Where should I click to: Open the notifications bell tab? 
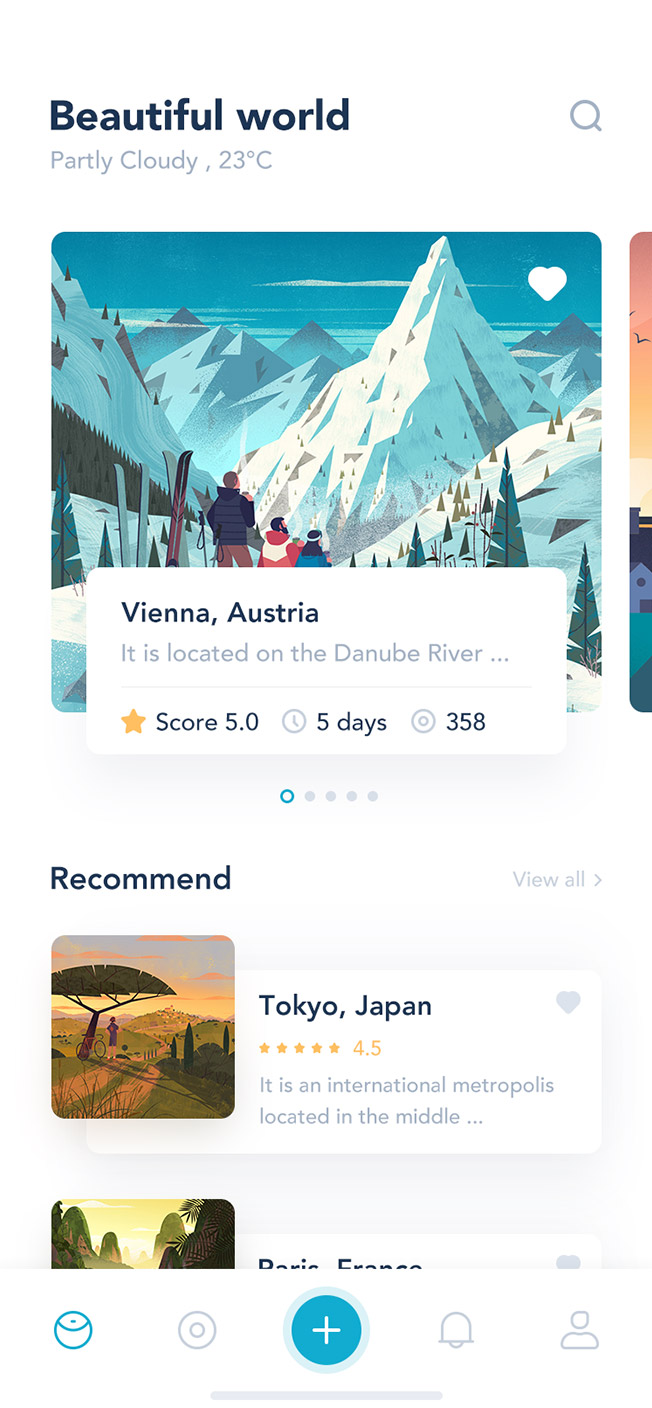456,1330
